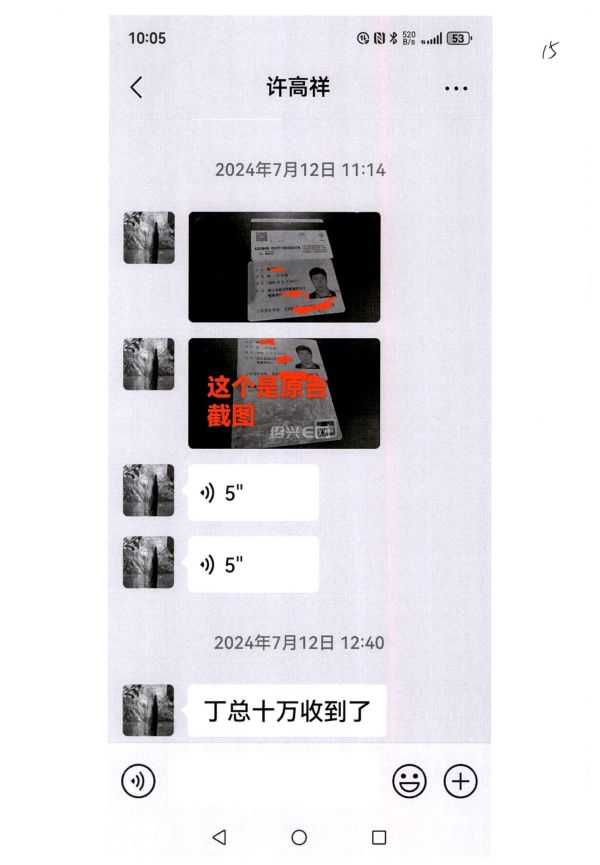Switch to voice input mode
The height and width of the screenshot is (865, 600).
click(x=138, y=781)
